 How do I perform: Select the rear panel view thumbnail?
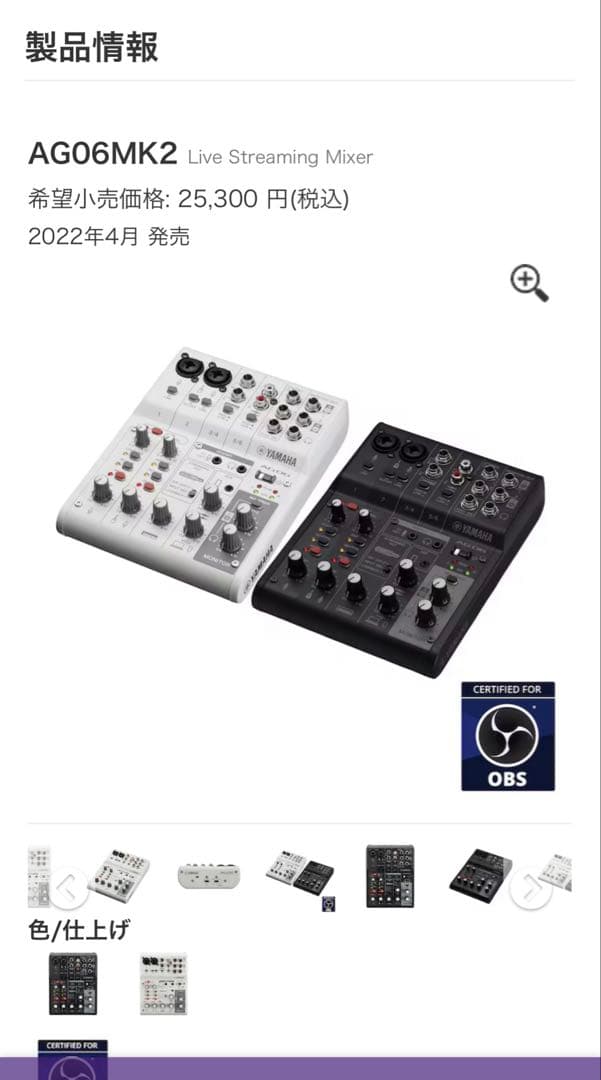coord(208,875)
